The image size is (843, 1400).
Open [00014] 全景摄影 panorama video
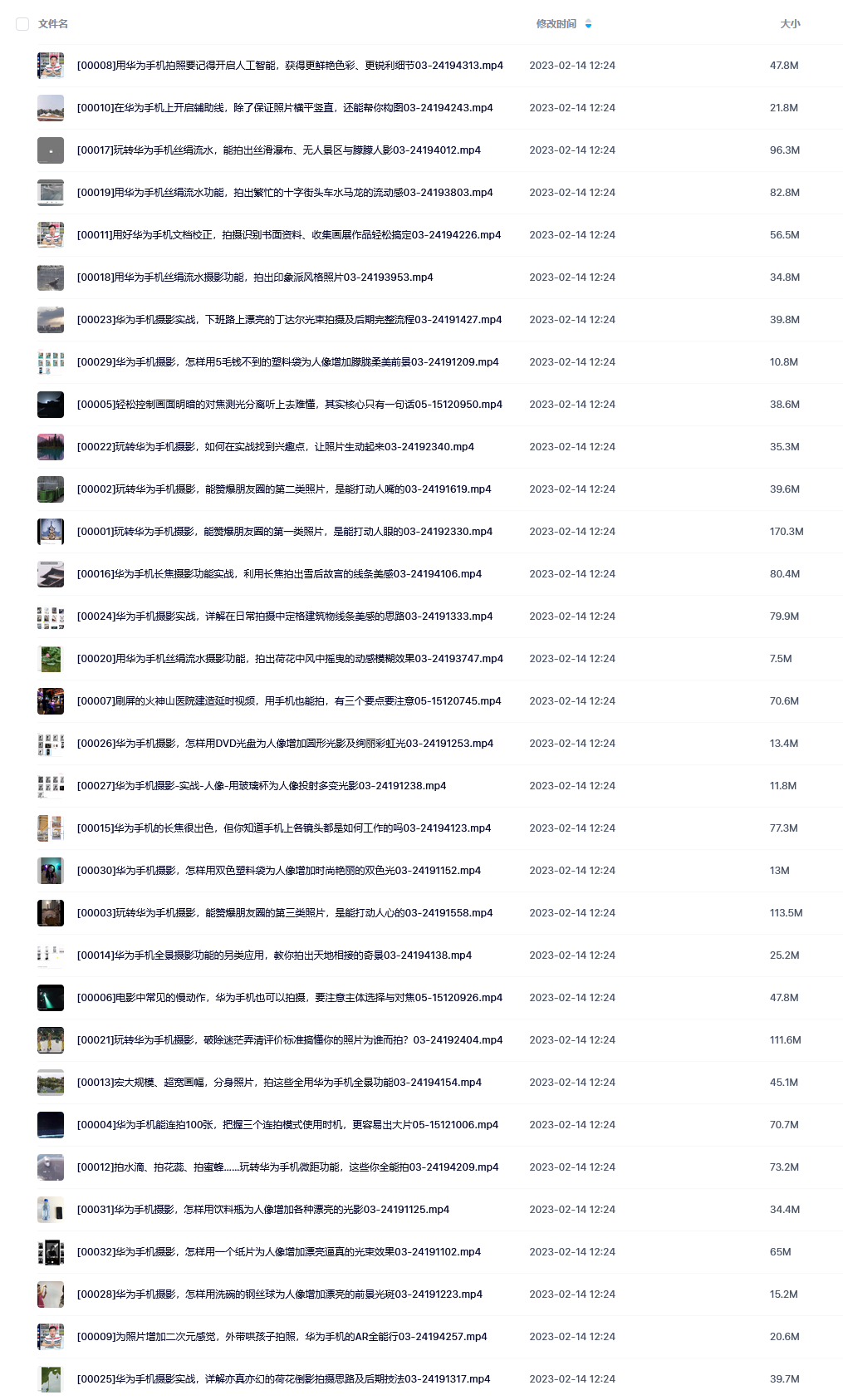[x=274, y=955]
